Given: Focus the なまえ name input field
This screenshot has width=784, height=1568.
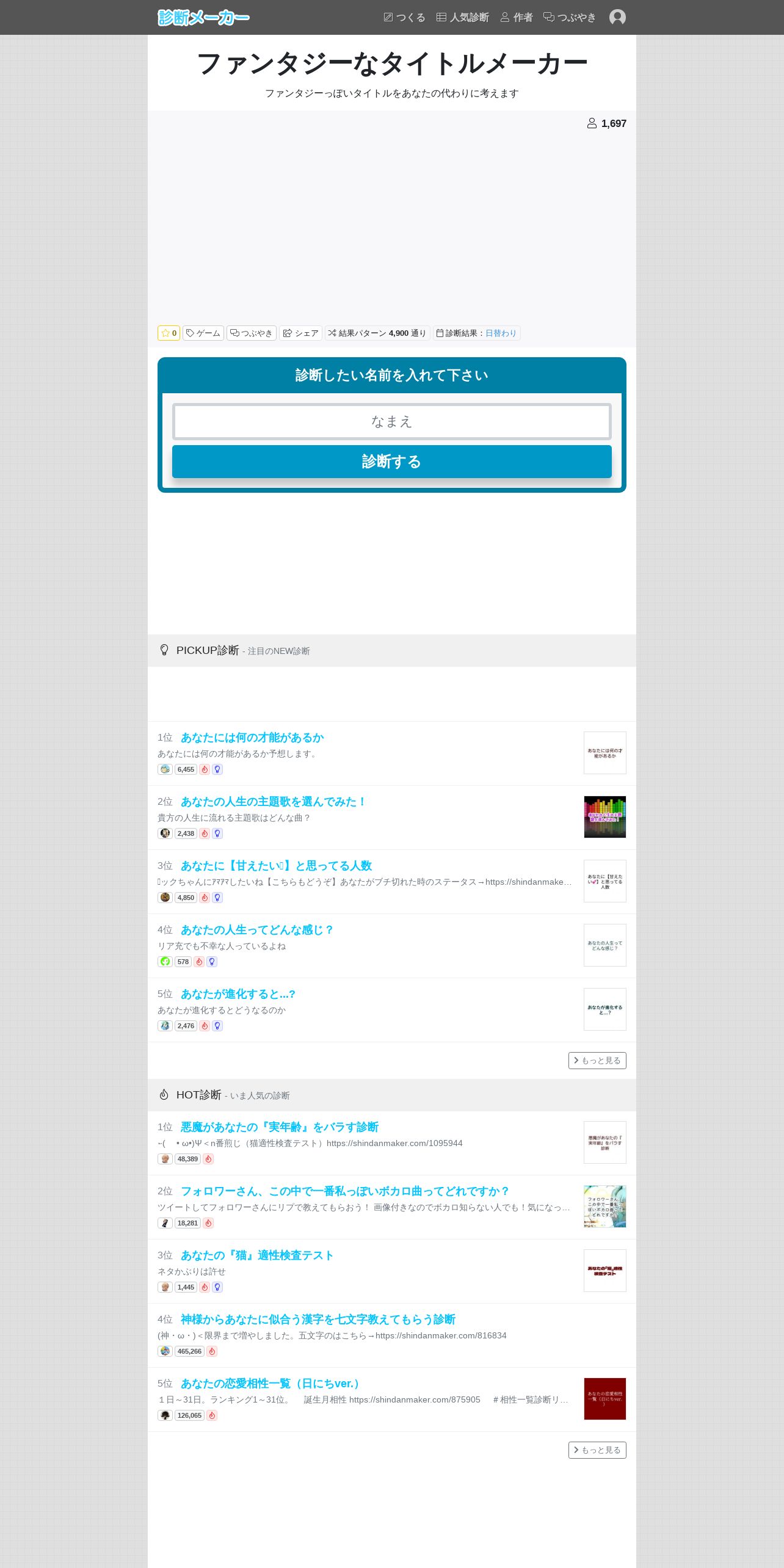Looking at the screenshot, I should (392, 421).
